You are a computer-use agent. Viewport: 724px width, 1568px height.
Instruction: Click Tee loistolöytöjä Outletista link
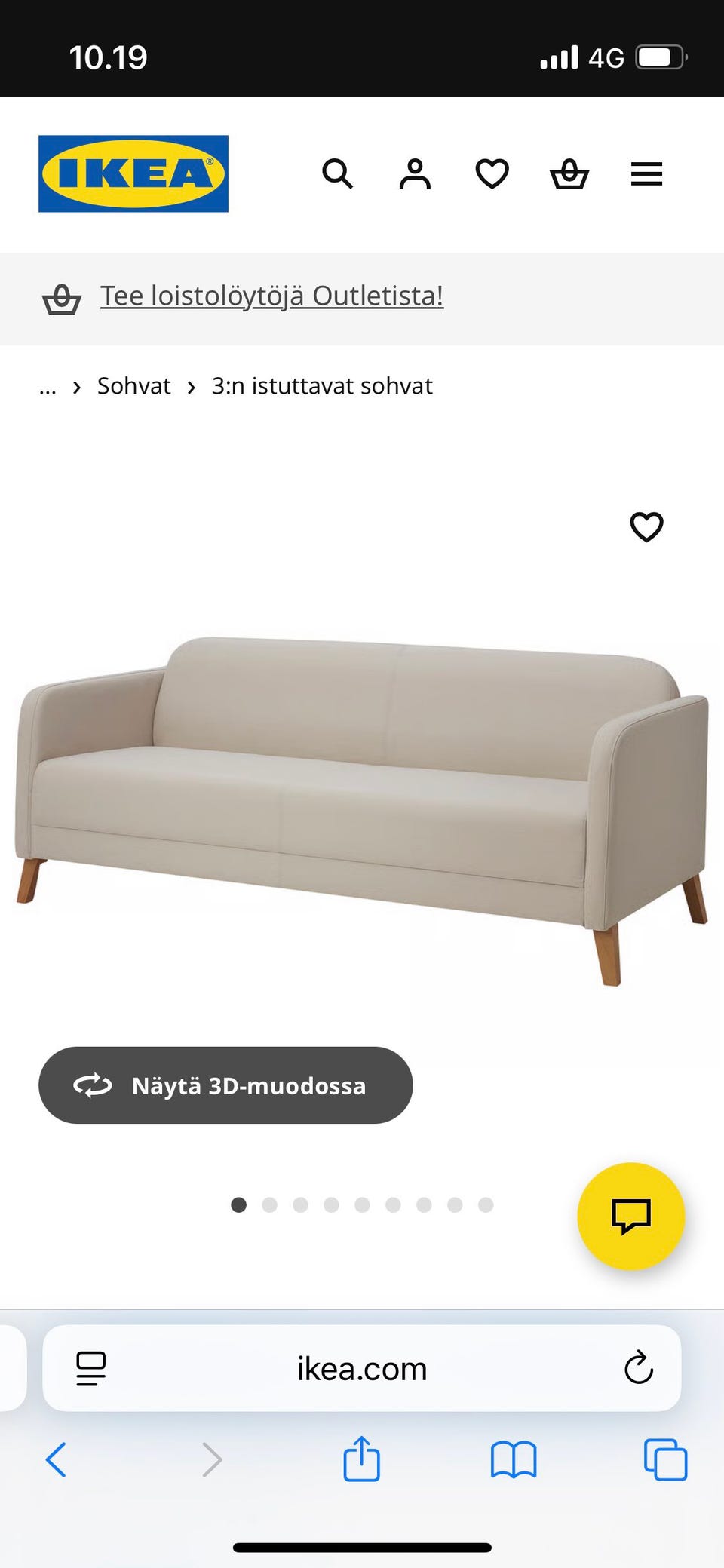pyautogui.click(x=271, y=296)
